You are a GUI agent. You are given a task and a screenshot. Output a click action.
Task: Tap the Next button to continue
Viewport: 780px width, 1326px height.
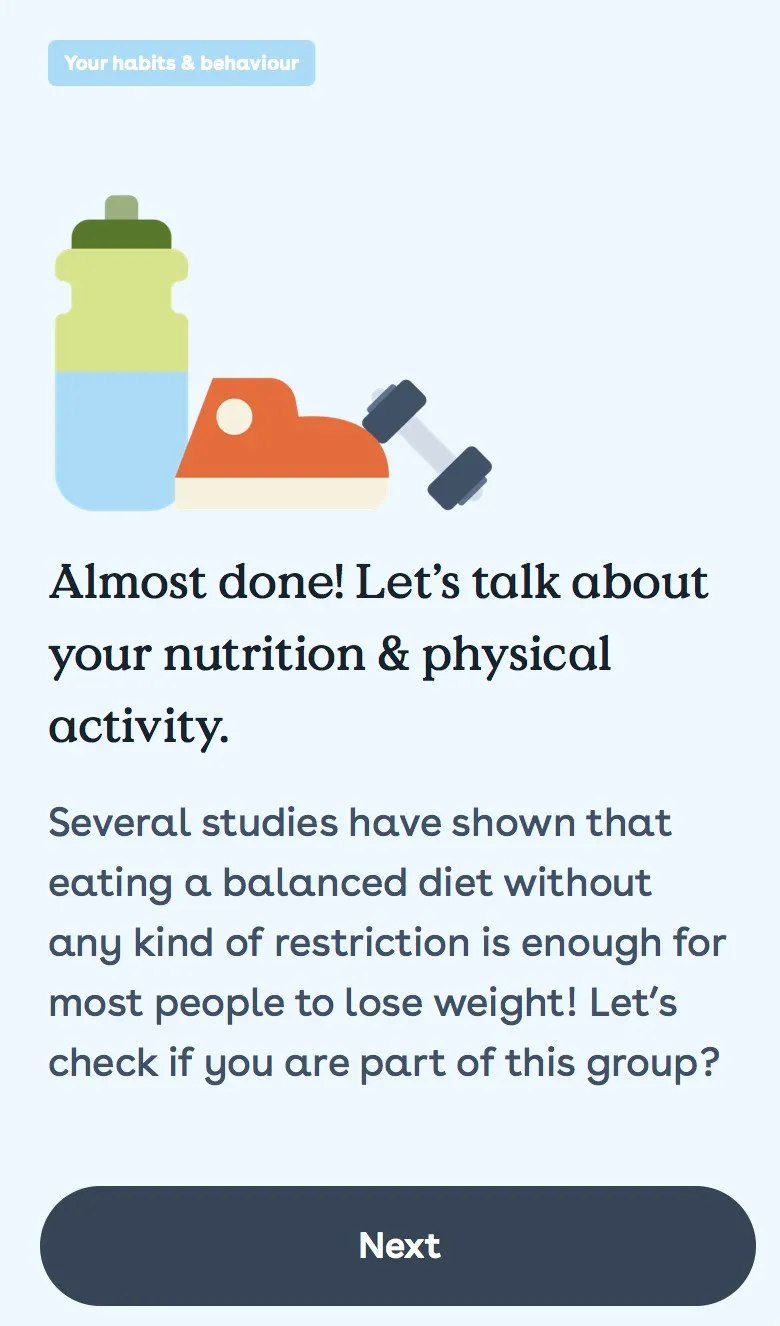click(398, 1246)
